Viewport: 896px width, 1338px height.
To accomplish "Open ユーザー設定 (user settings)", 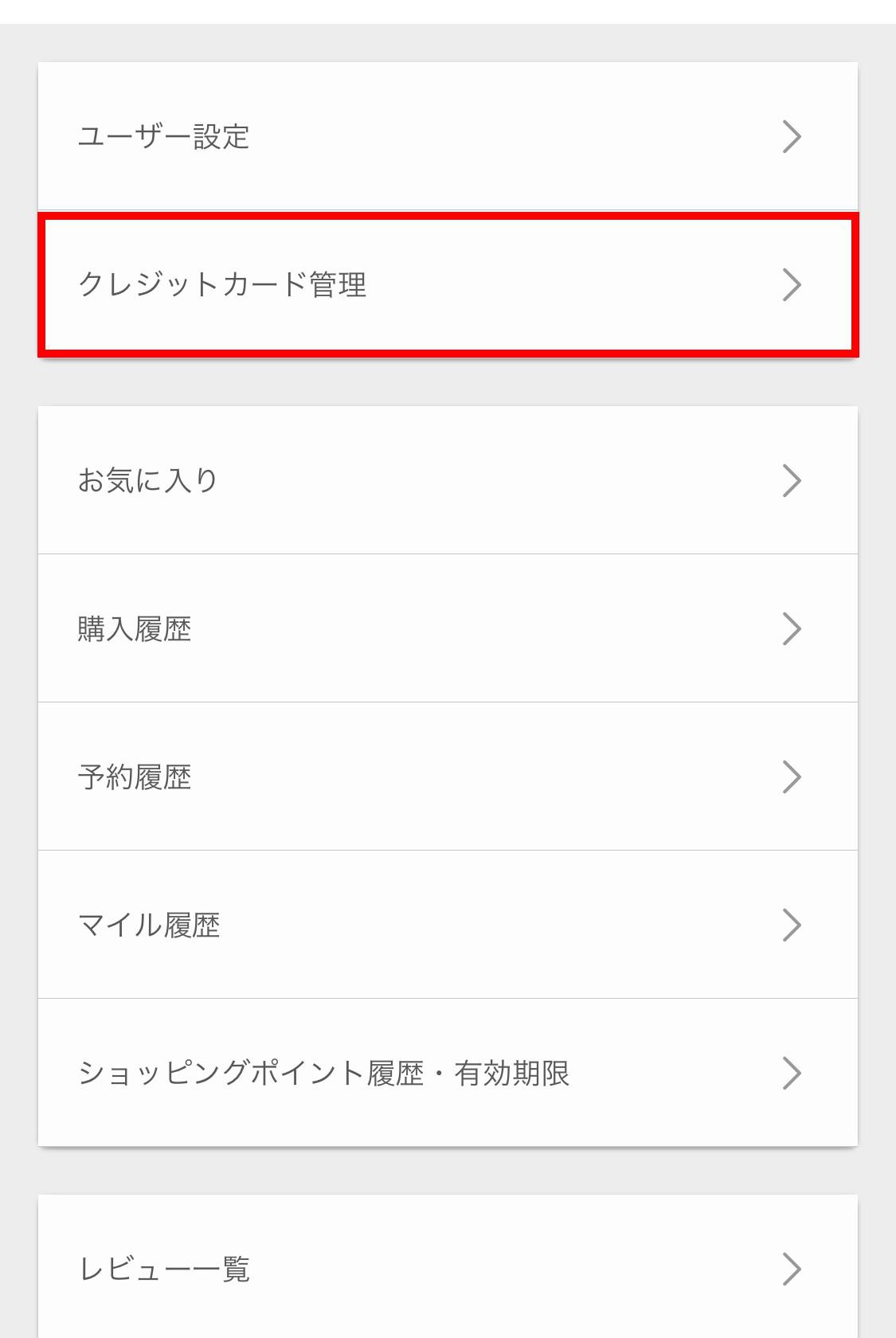I will 448,136.
